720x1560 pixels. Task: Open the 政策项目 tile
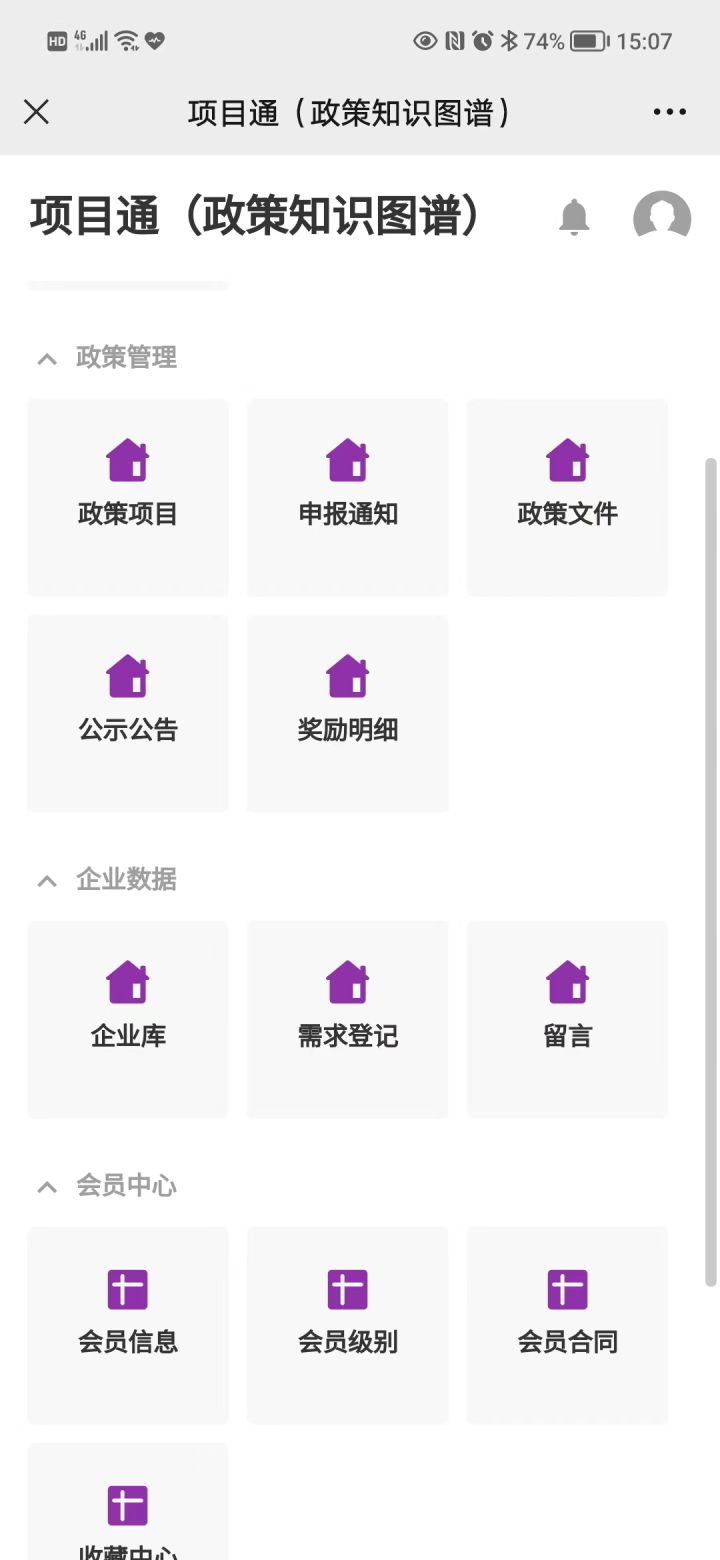[x=128, y=498]
